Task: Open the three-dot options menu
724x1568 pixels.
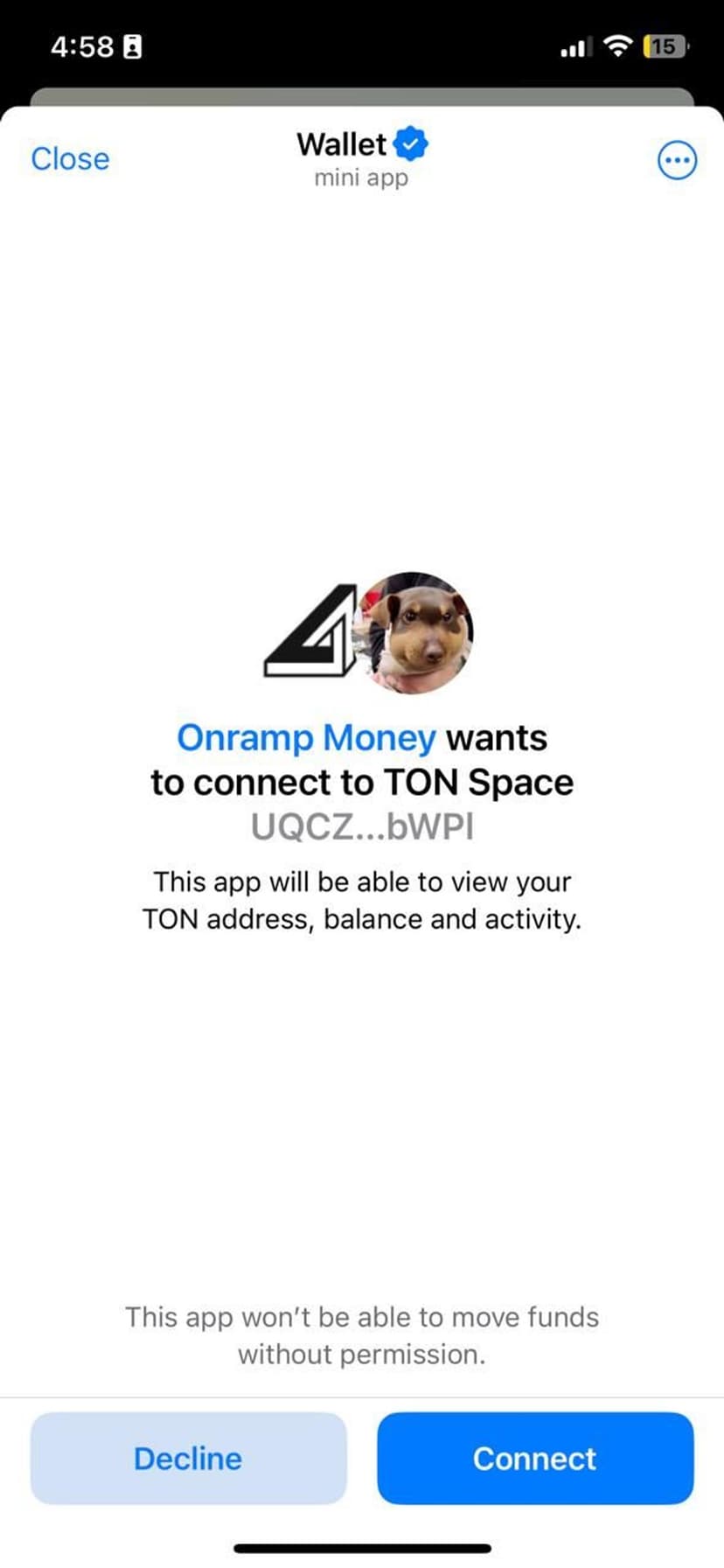Action: point(676,160)
